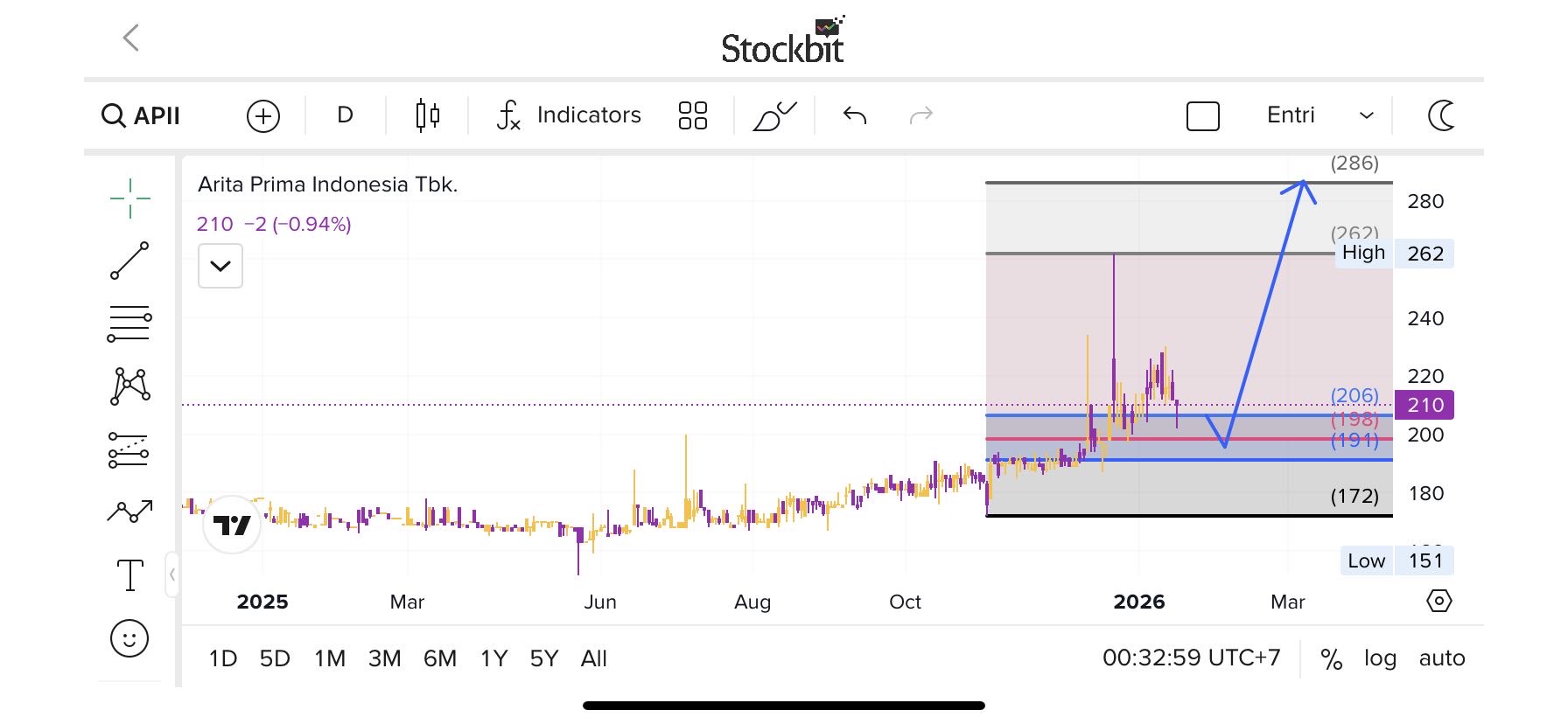Select the crosshair cursor tool

(129, 198)
